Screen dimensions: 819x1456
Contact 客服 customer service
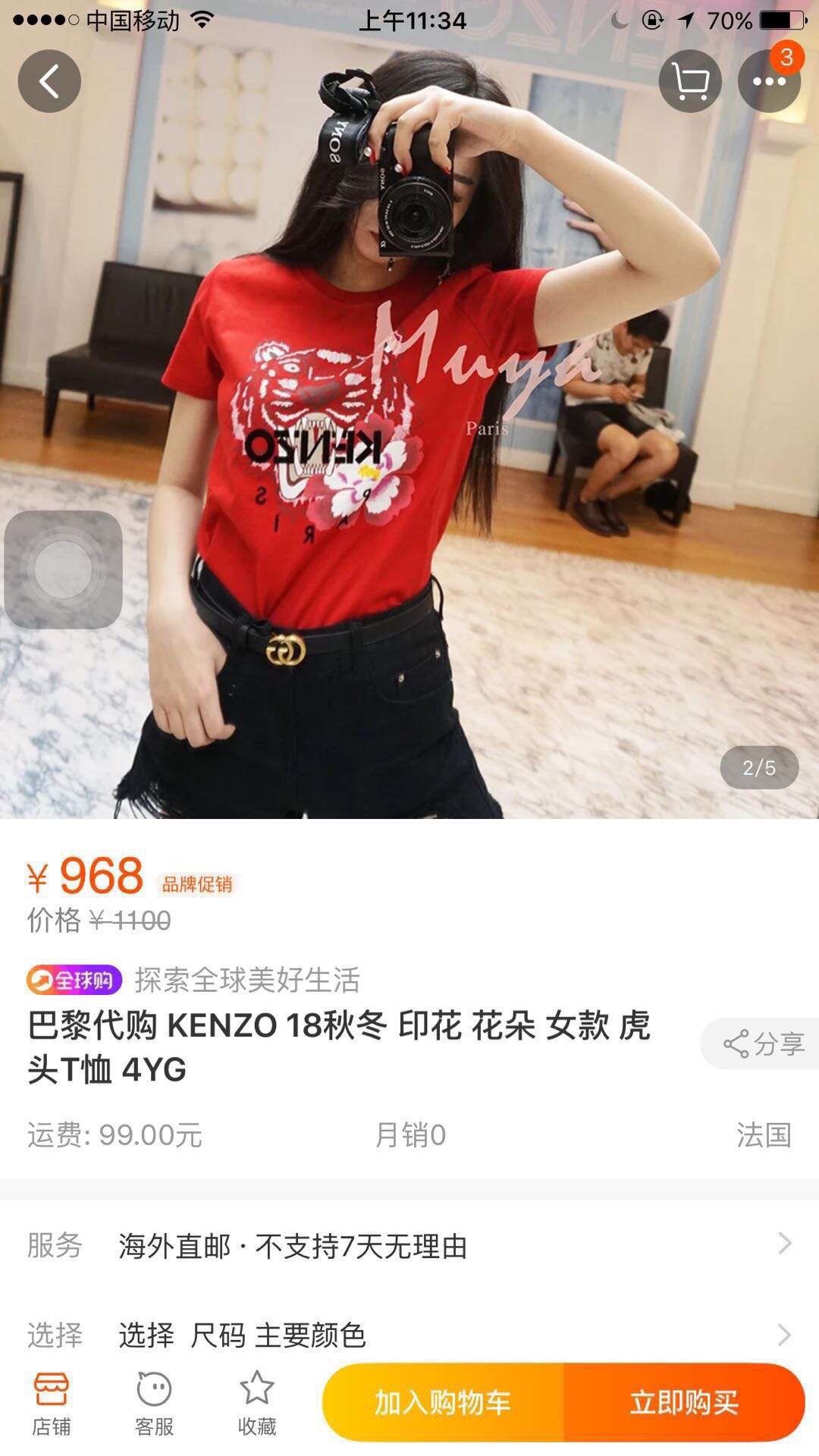coord(154,1403)
